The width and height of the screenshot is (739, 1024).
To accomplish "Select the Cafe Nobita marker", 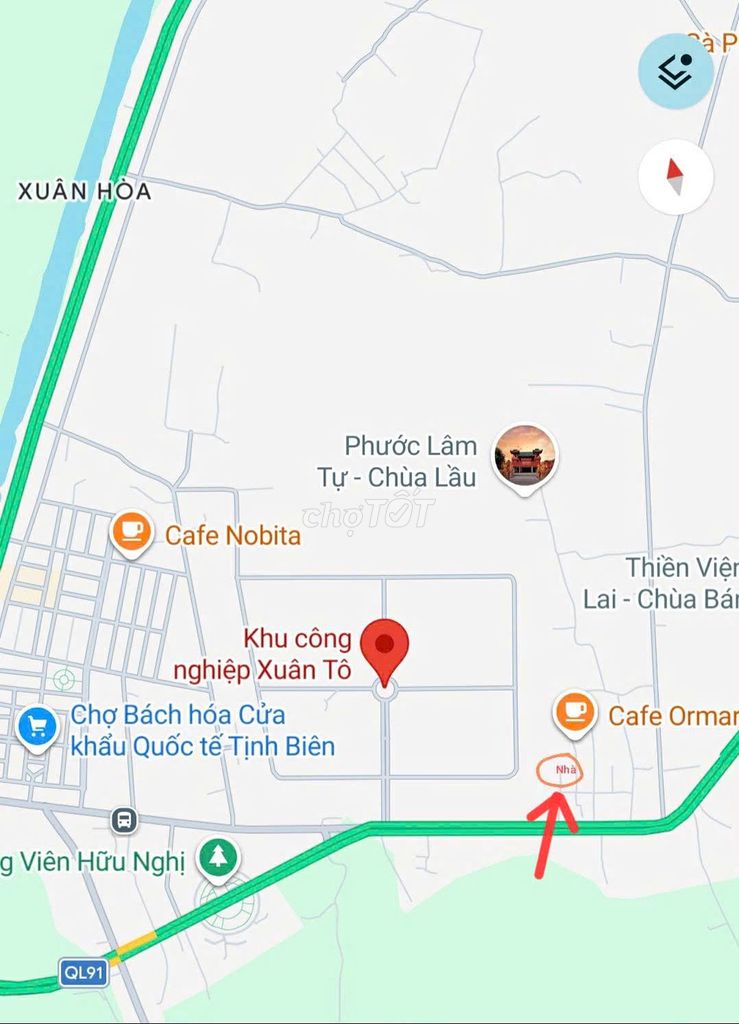I will [131, 533].
